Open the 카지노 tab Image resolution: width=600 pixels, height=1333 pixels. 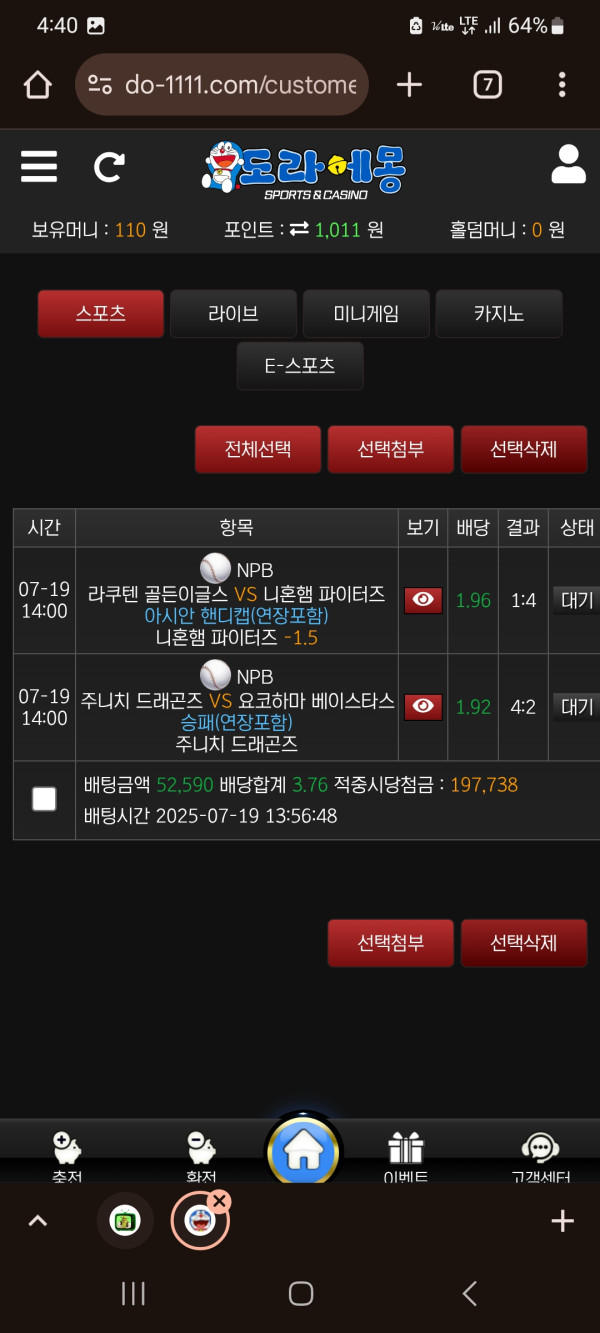pos(499,314)
